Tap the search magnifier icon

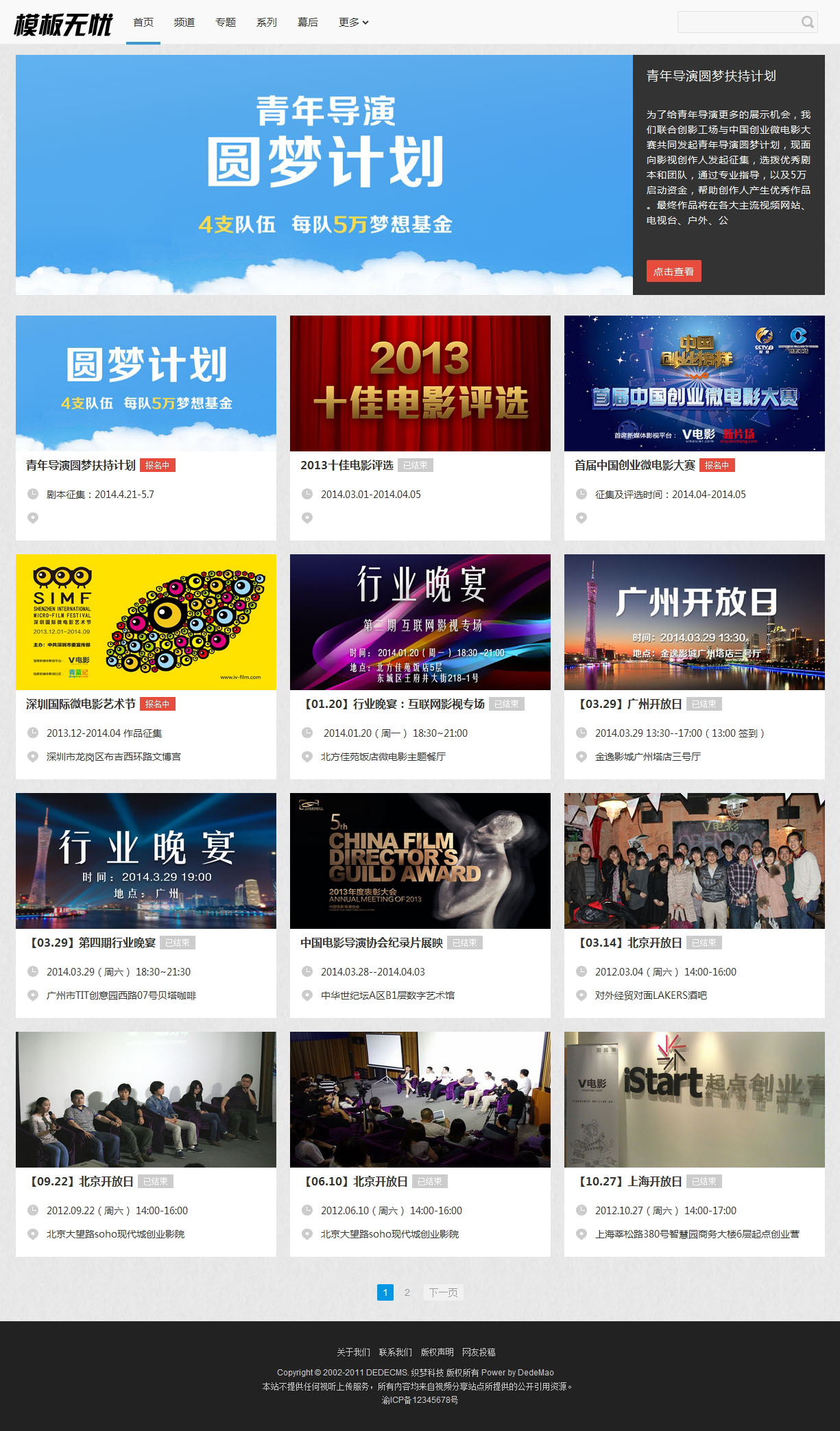pos(808,22)
